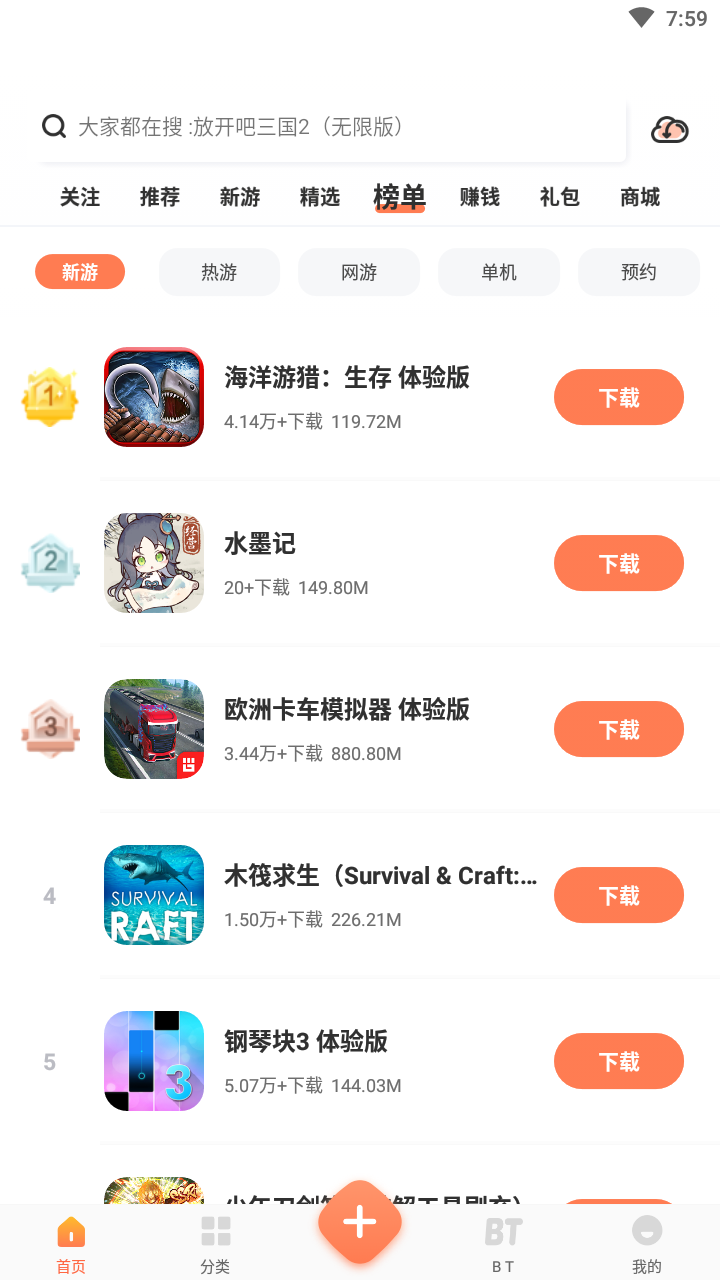This screenshot has height=1280, width=720.
Task: Tap the search bar suggestion text
Action: pos(240,128)
